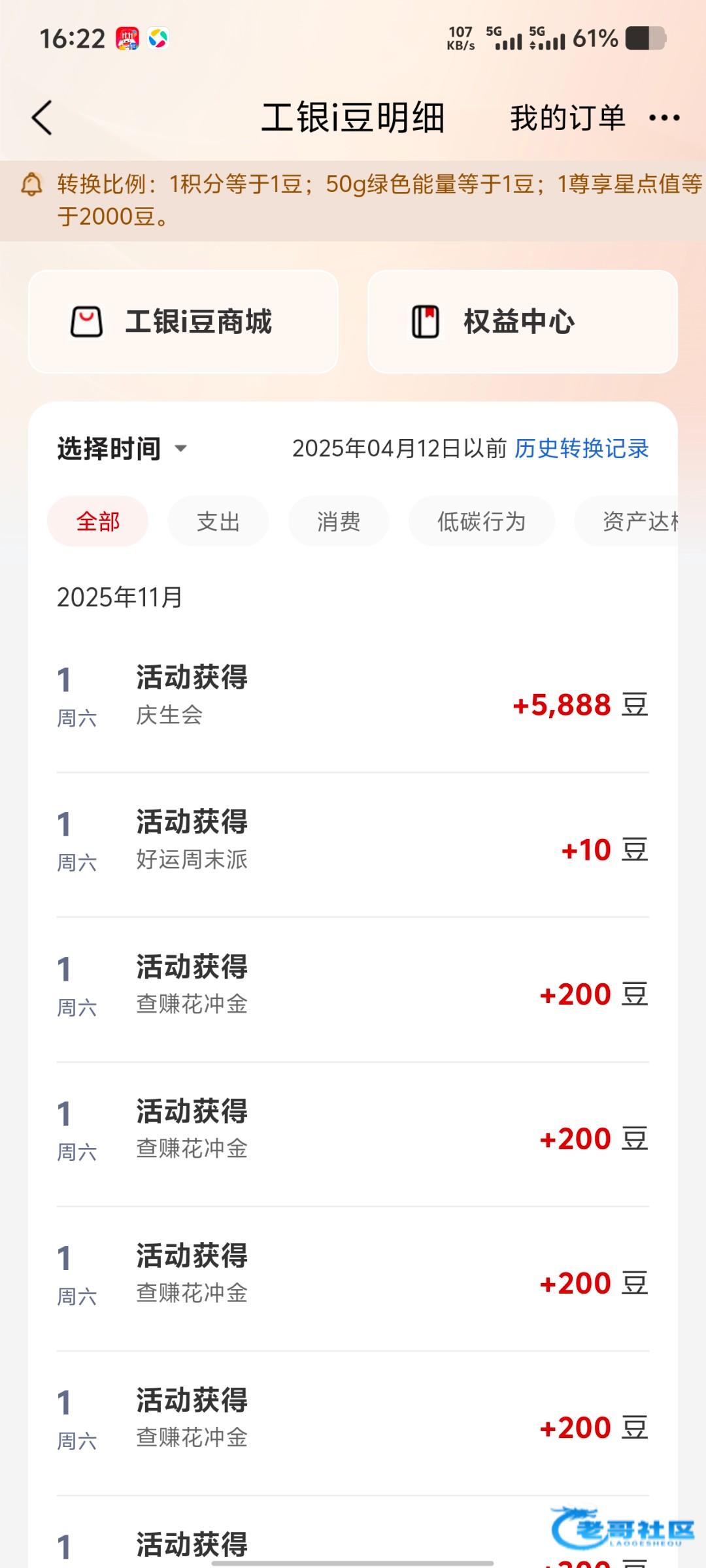Switch to the 支出 filter
This screenshot has height=1568, width=706.
click(x=218, y=521)
